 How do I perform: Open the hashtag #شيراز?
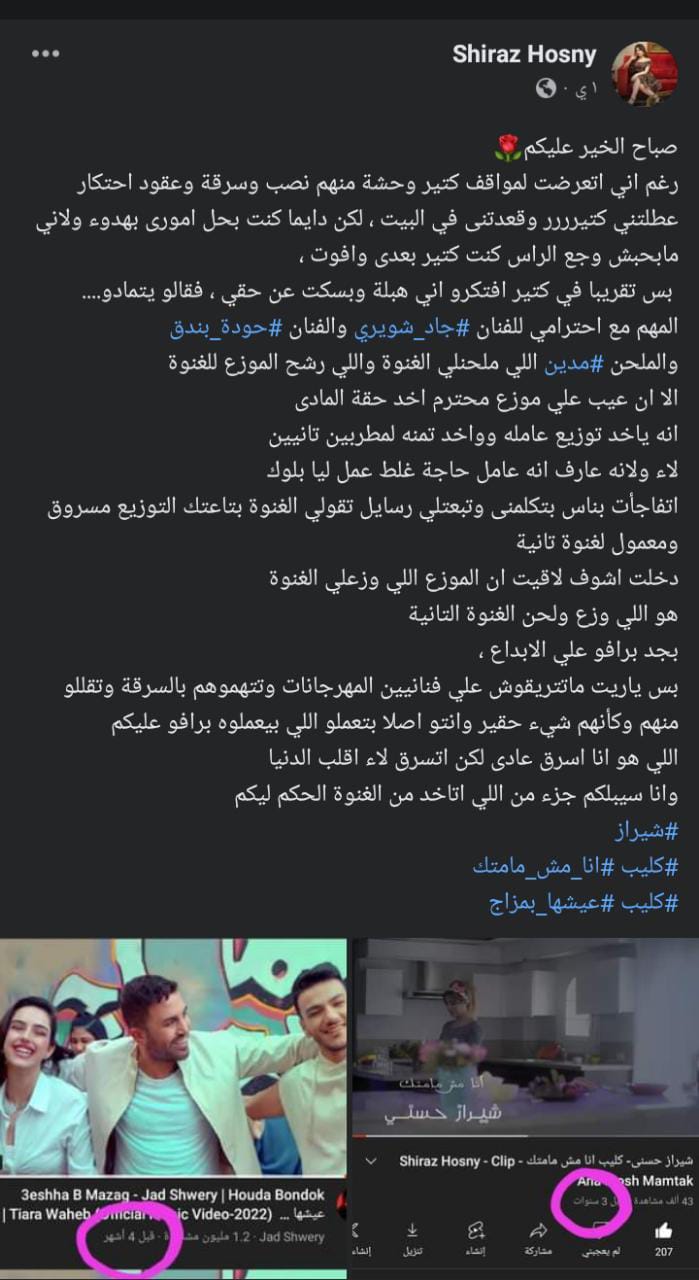(x=646, y=833)
